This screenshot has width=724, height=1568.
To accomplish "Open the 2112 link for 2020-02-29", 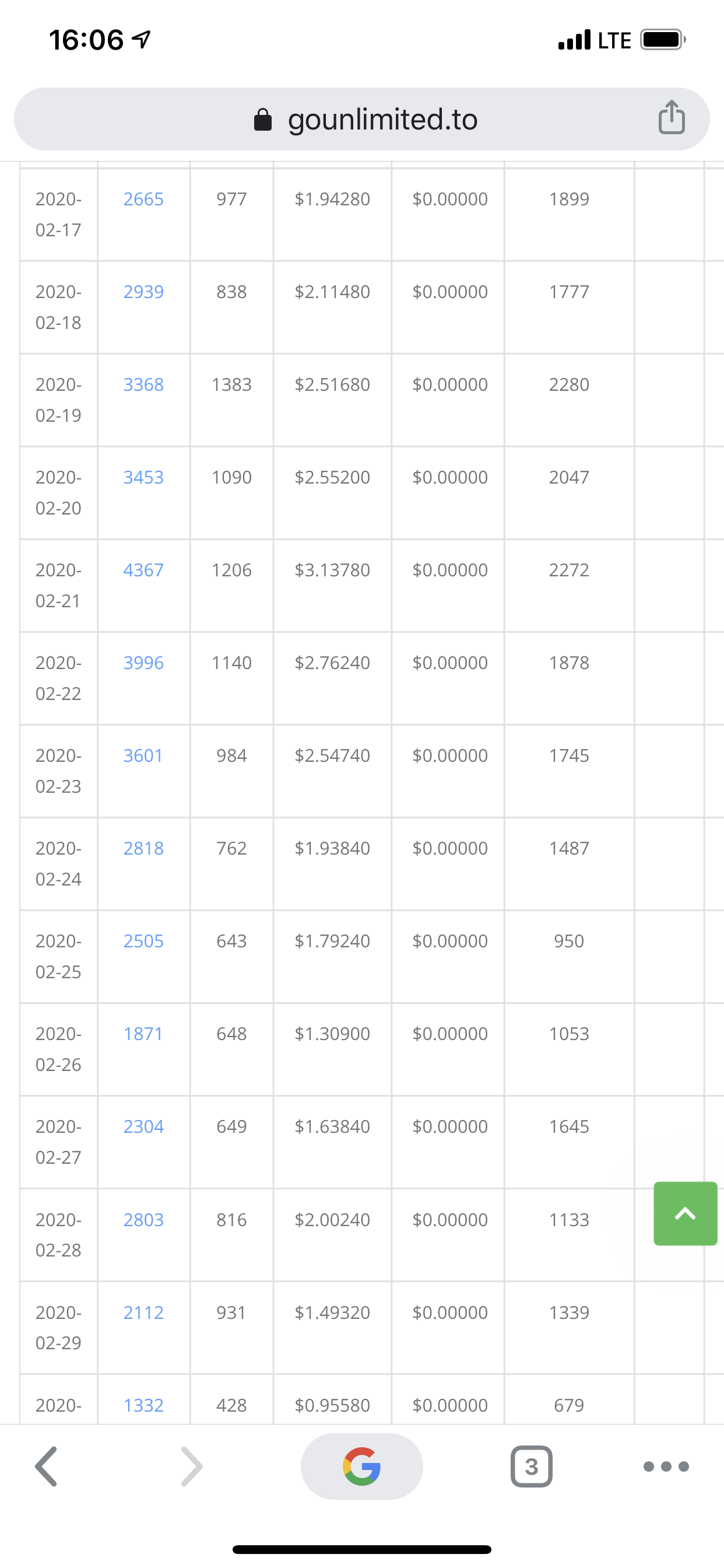I will click(143, 1312).
